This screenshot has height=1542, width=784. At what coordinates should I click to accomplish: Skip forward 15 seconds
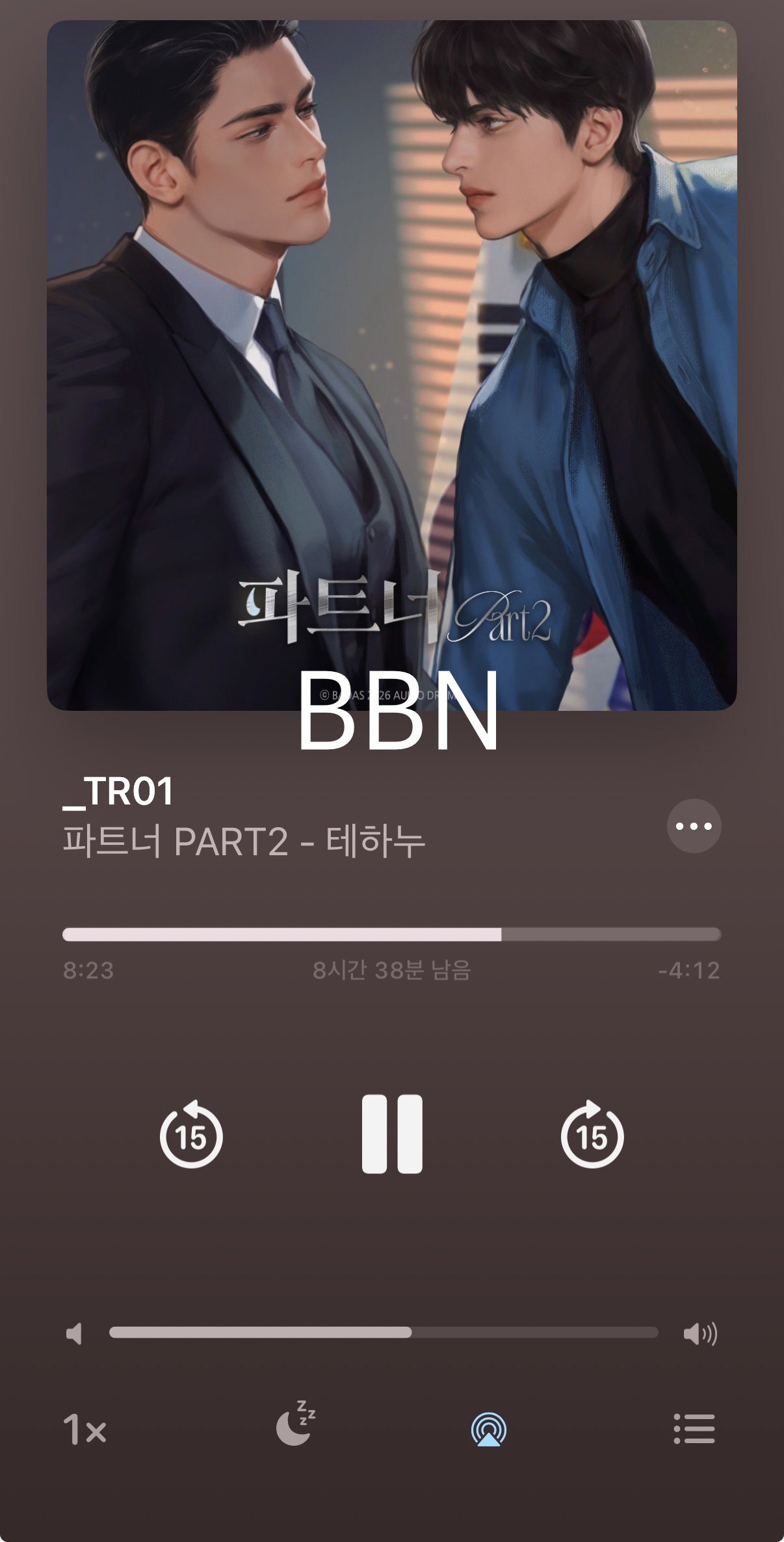point(592,1134)
